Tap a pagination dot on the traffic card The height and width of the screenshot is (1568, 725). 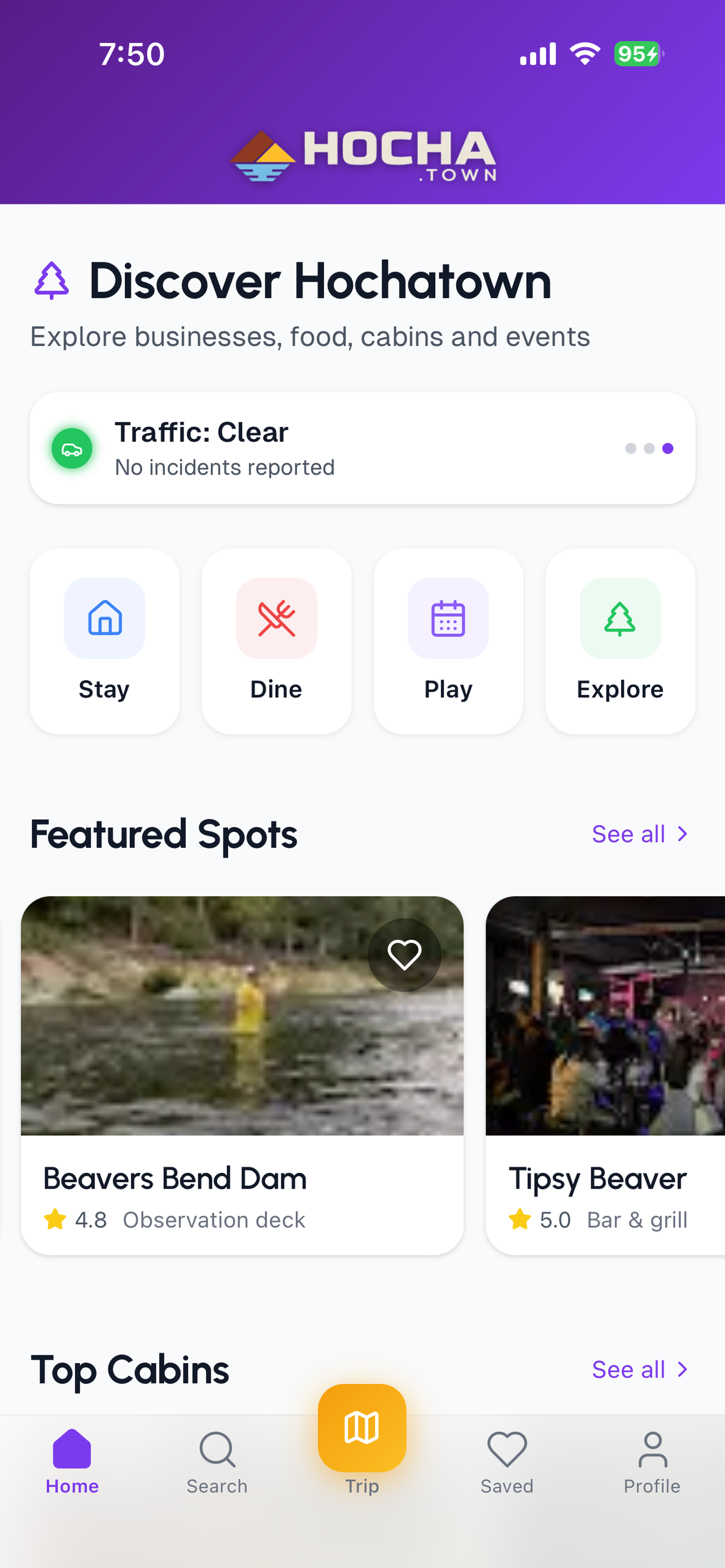(x=648, y=449)
